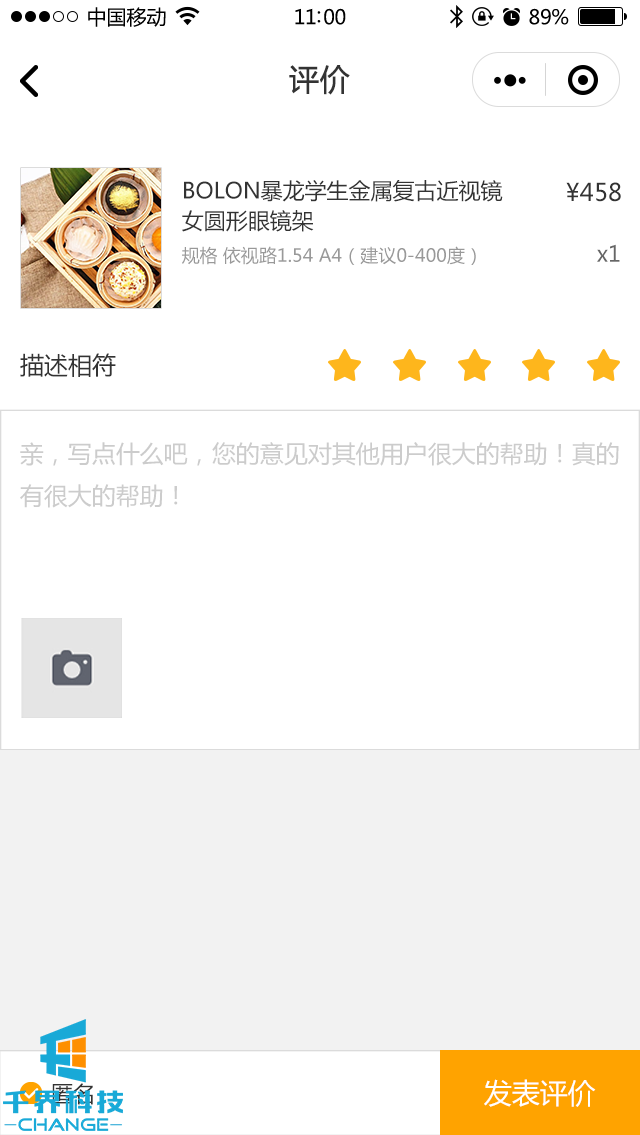Rate 描述相符 with one star

(x=344, y=366)
